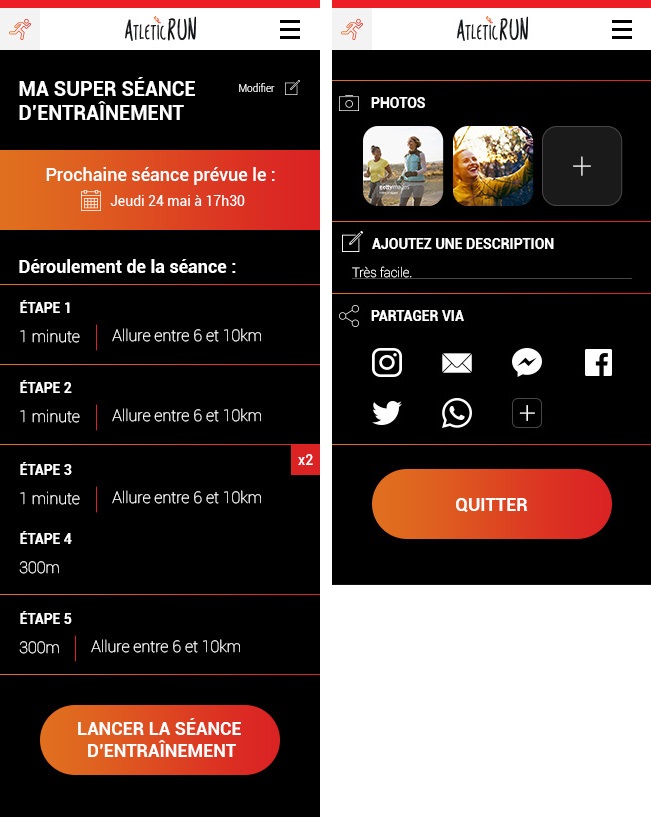651x817 pixels.
Task: Show more sharing options with the plus icon
Action: click(x=527, y=413)
